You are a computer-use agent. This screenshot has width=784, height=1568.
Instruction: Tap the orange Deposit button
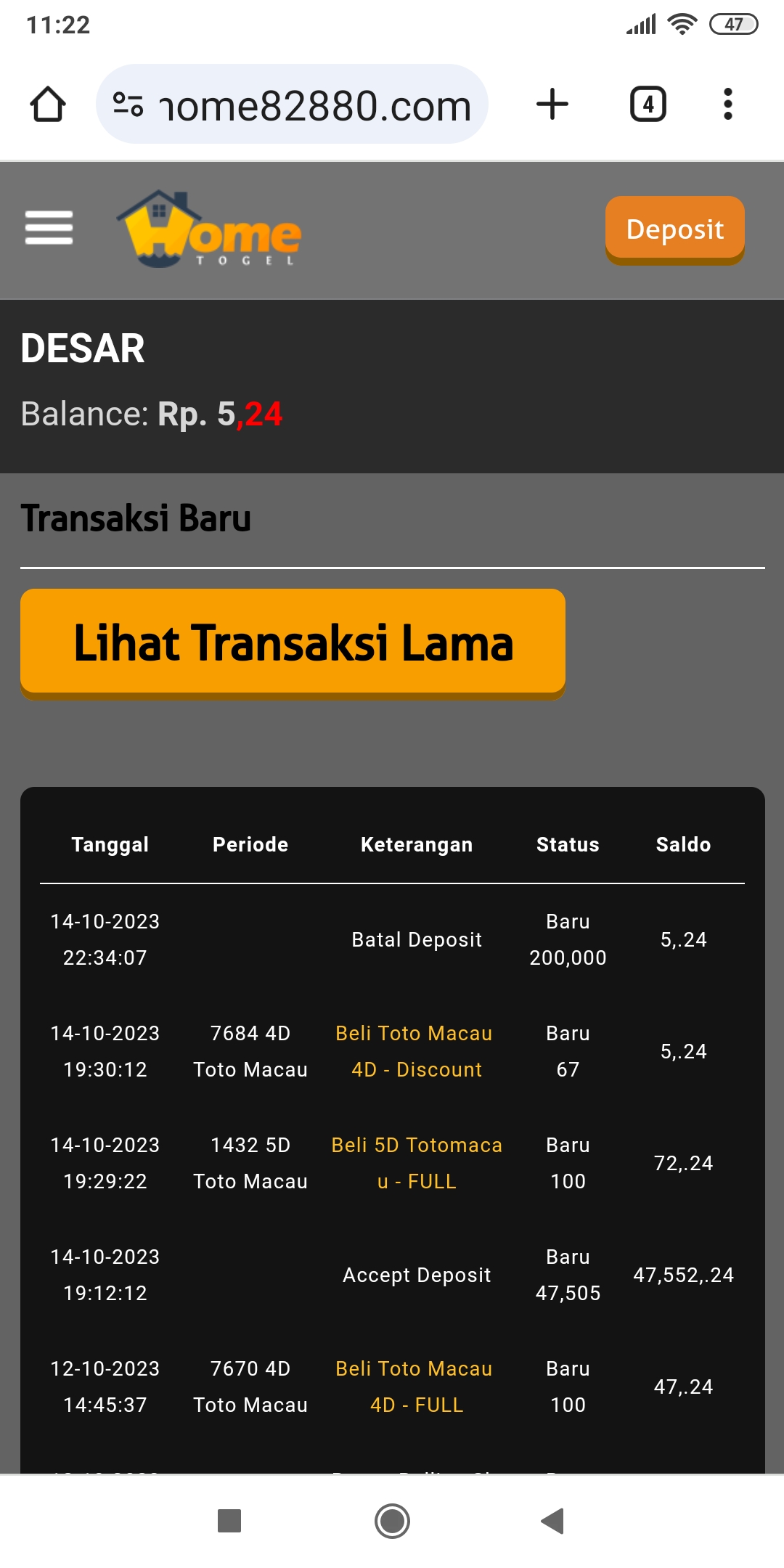pyautogui.click(x=674, y=229)
